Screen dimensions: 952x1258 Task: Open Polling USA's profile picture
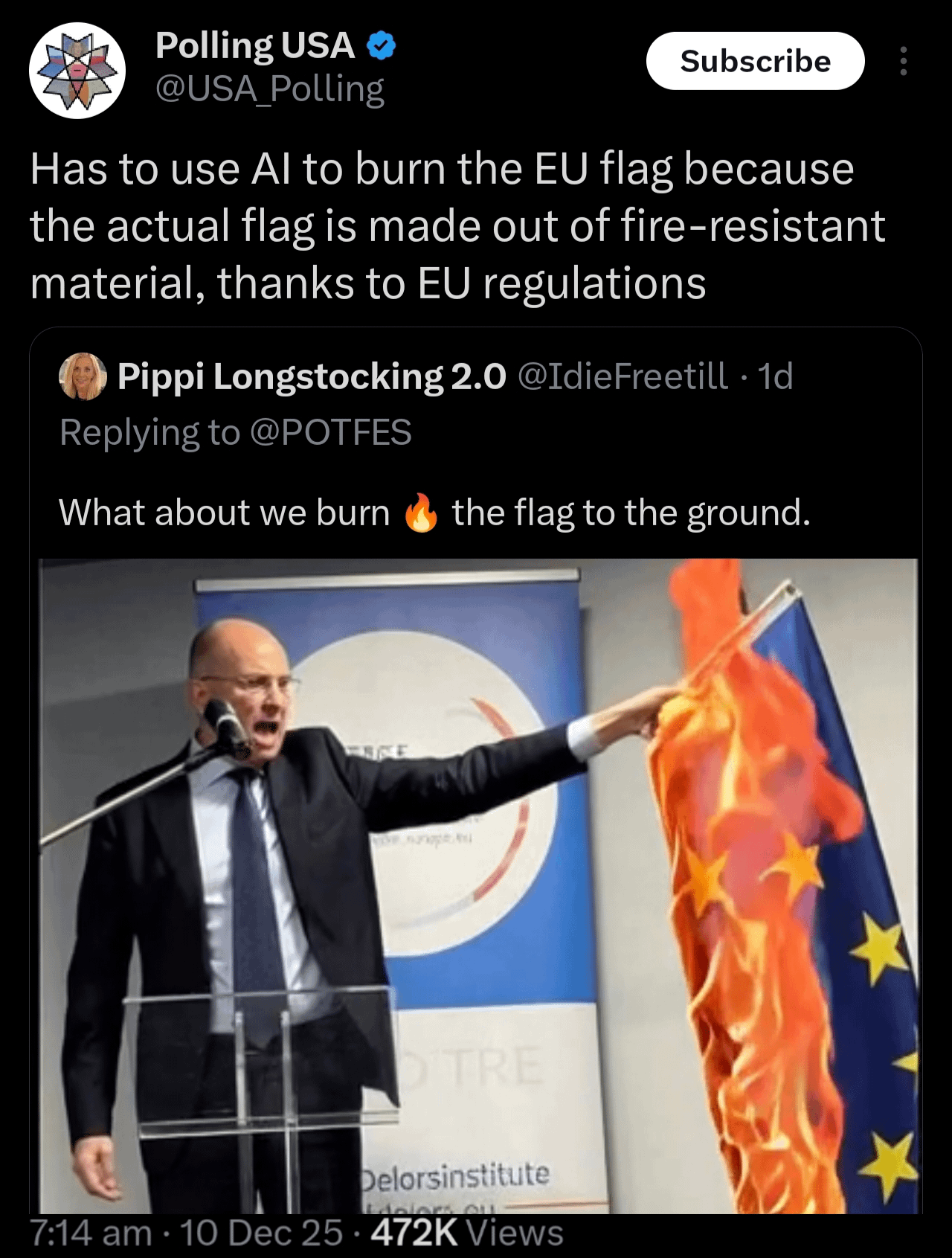(x=77, y=71)
